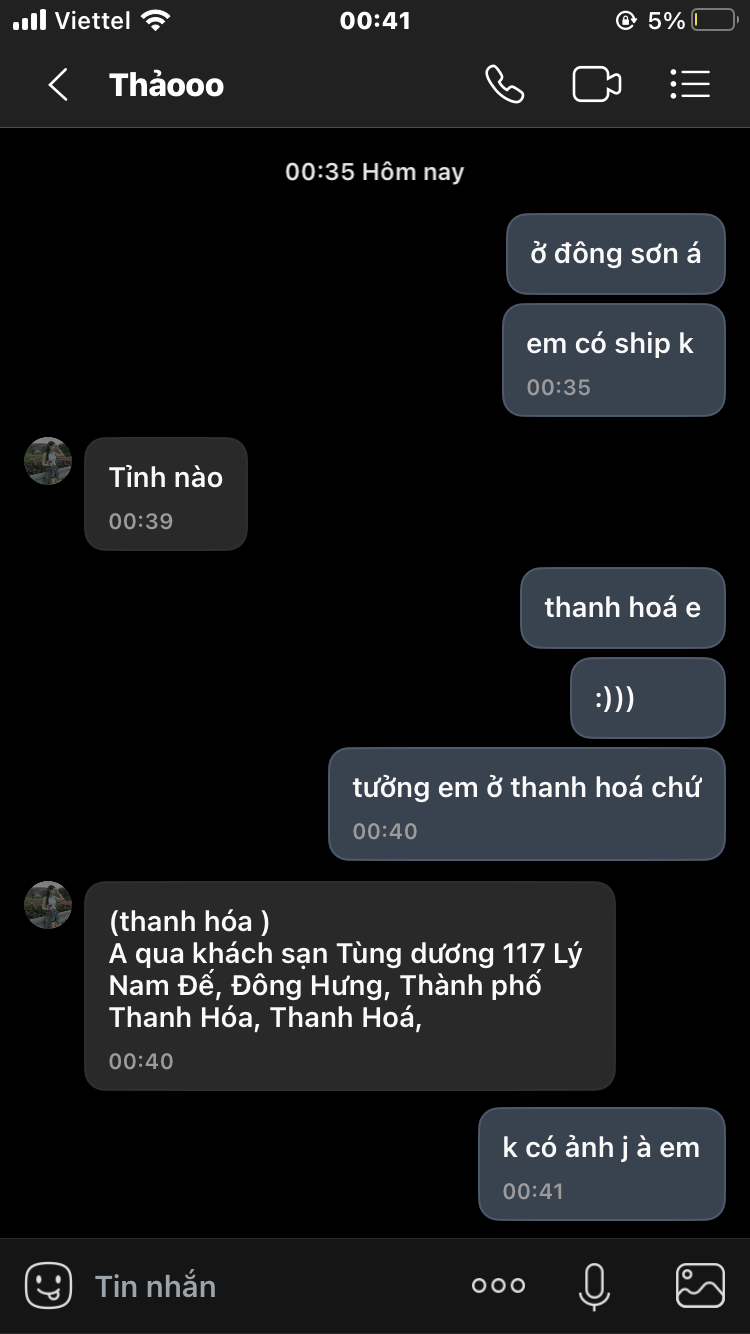750x1334 pixels.
Task: Go back with the back arrow
Action: [58, 84]
